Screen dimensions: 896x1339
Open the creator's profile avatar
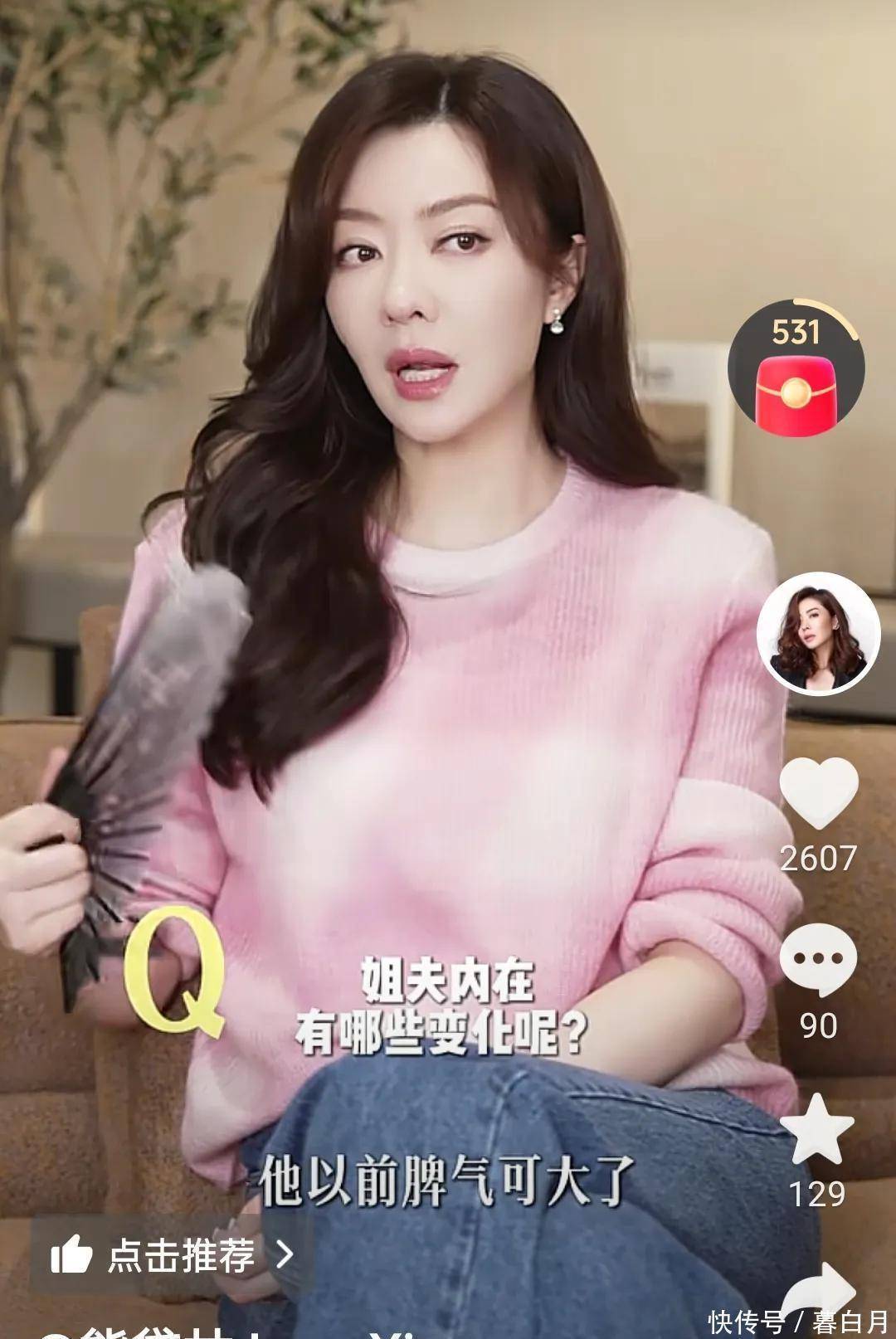click(x=817, y=632)
